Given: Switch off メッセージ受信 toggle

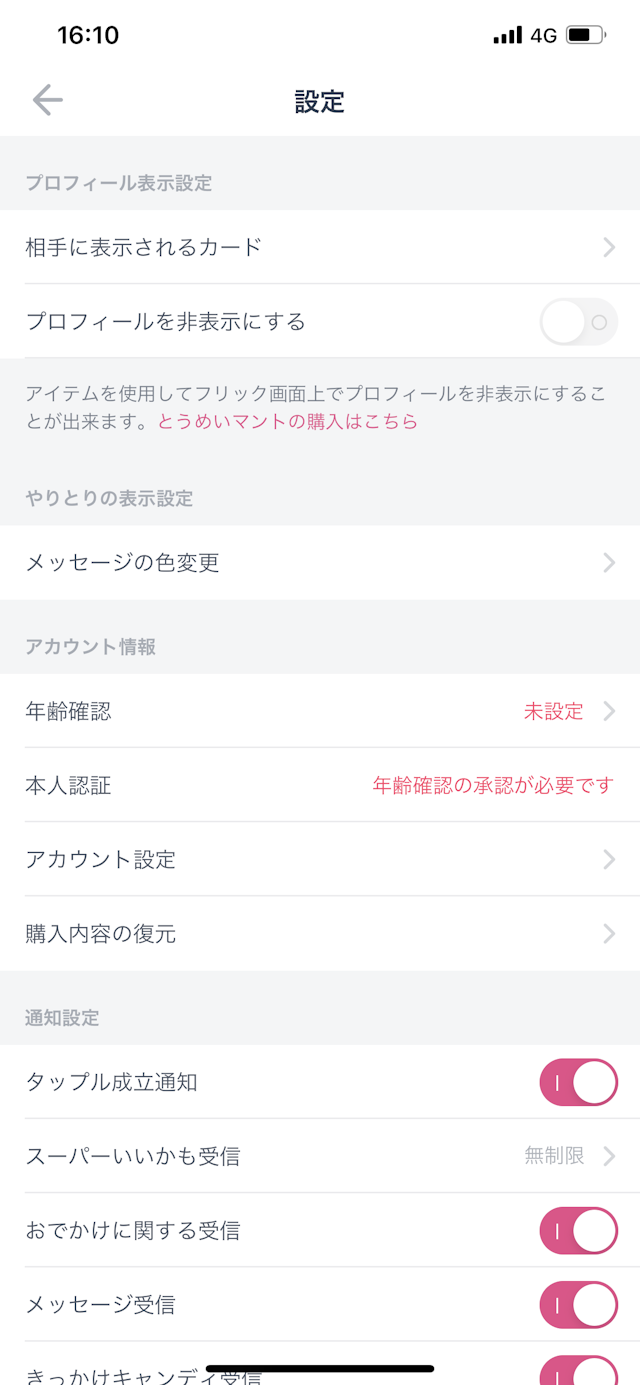Looking at the screenshot, I should click(578, 1305).
